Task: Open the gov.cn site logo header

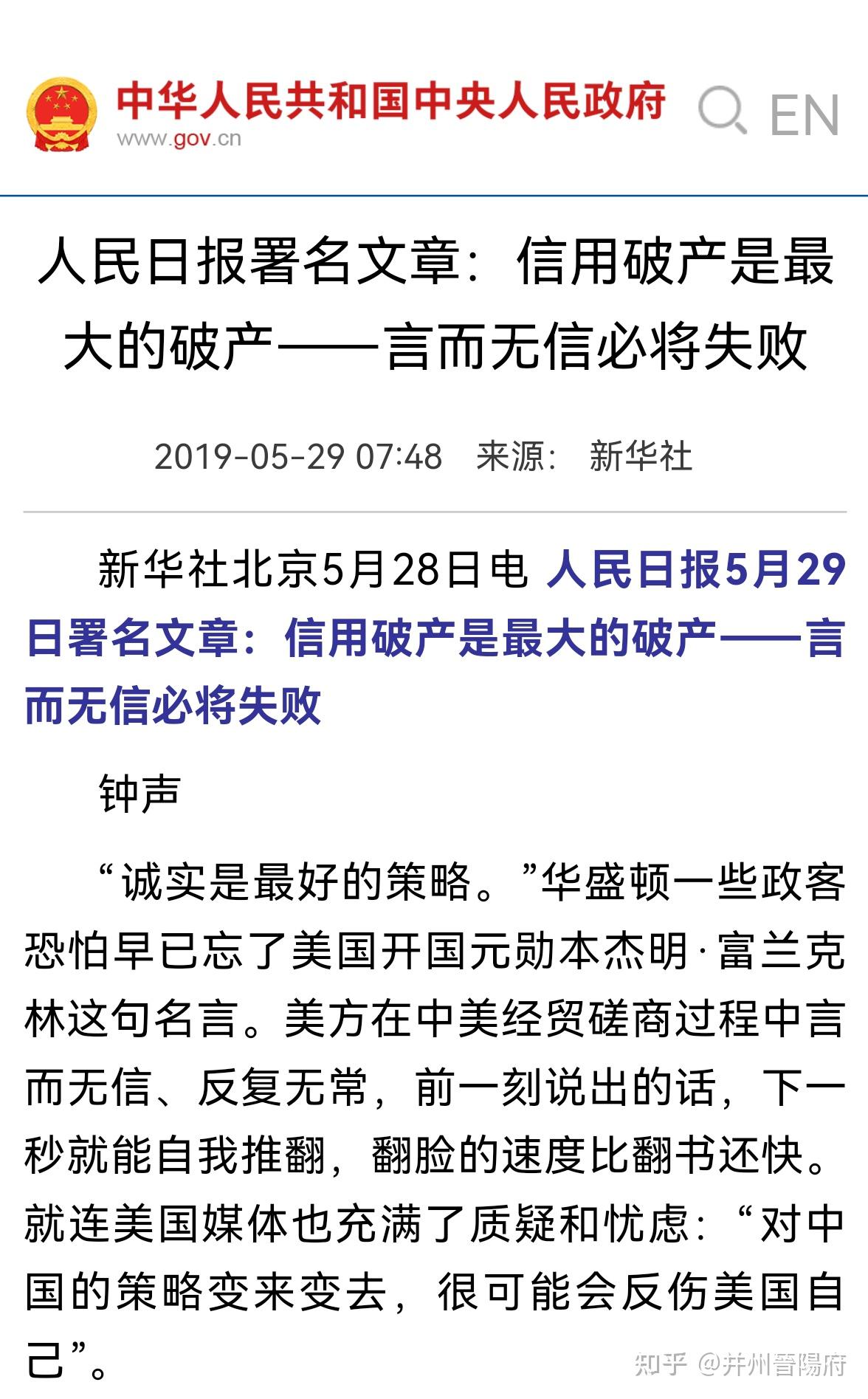Action: point(346,114)
